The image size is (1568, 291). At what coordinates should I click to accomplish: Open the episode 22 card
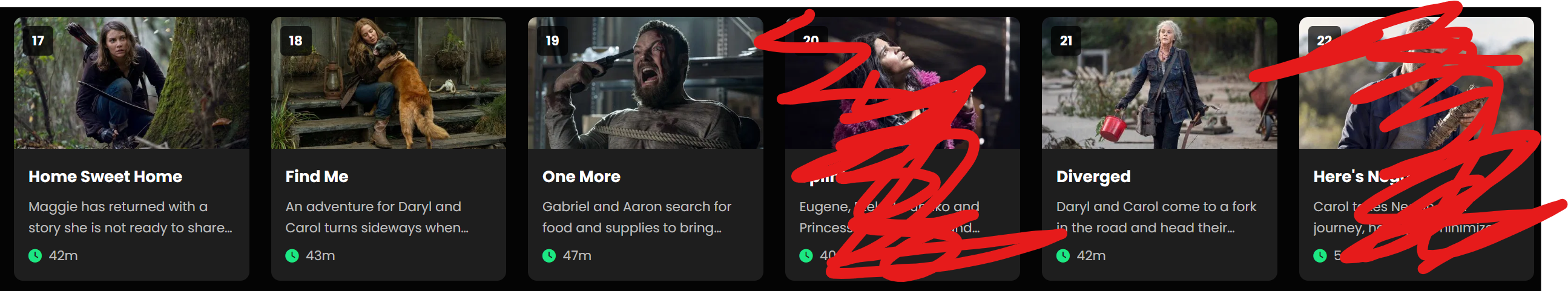pos(1415,148)
